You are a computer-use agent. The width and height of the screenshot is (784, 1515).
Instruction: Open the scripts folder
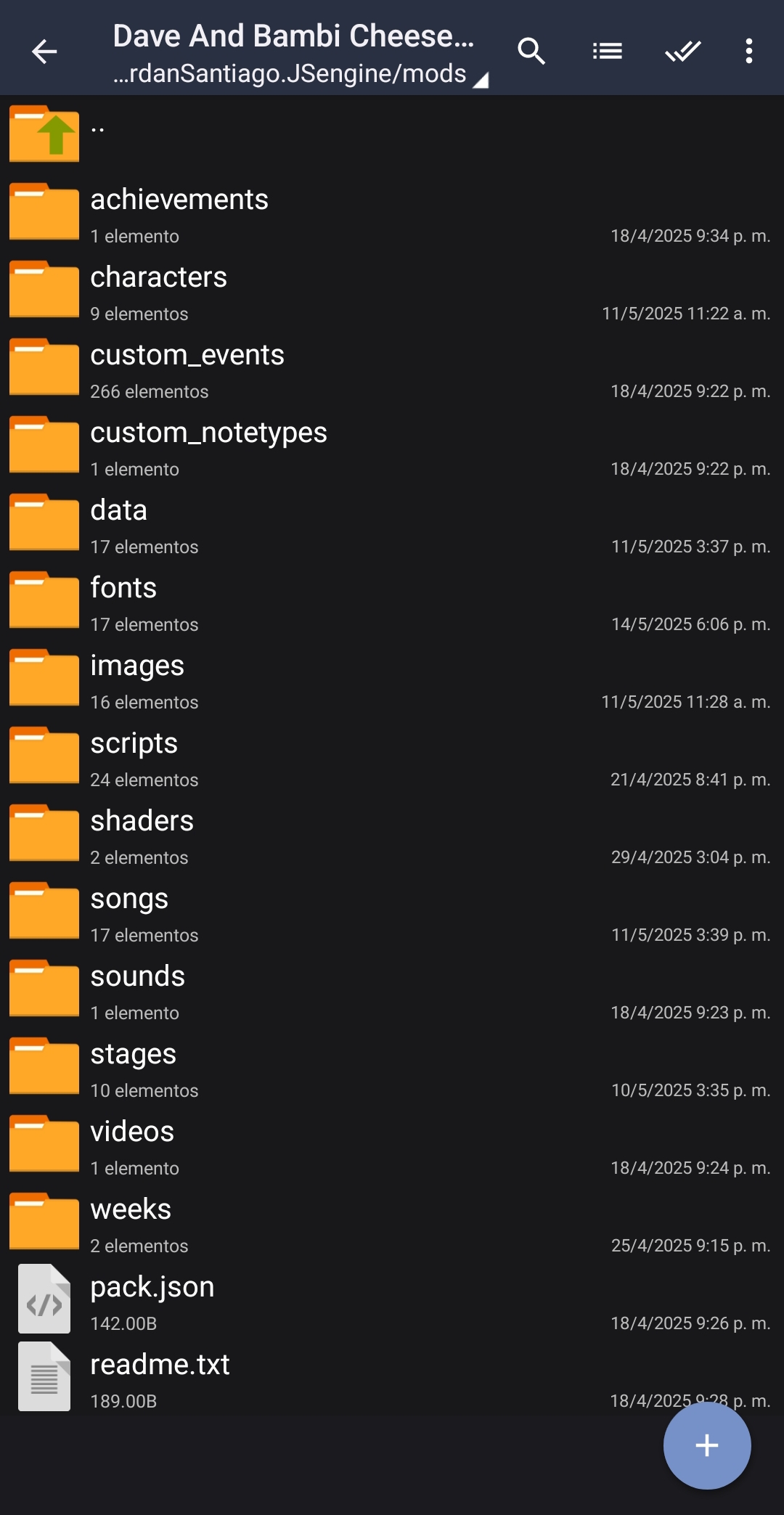[392, 756]
